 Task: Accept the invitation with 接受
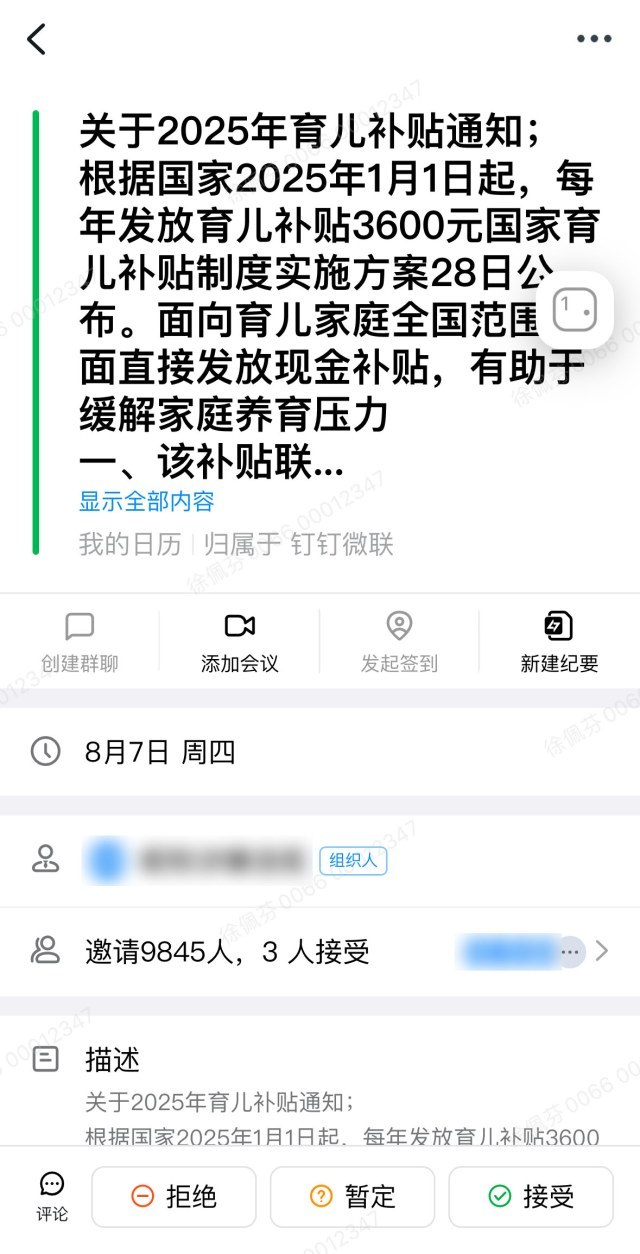click(x=530, y=1196)
